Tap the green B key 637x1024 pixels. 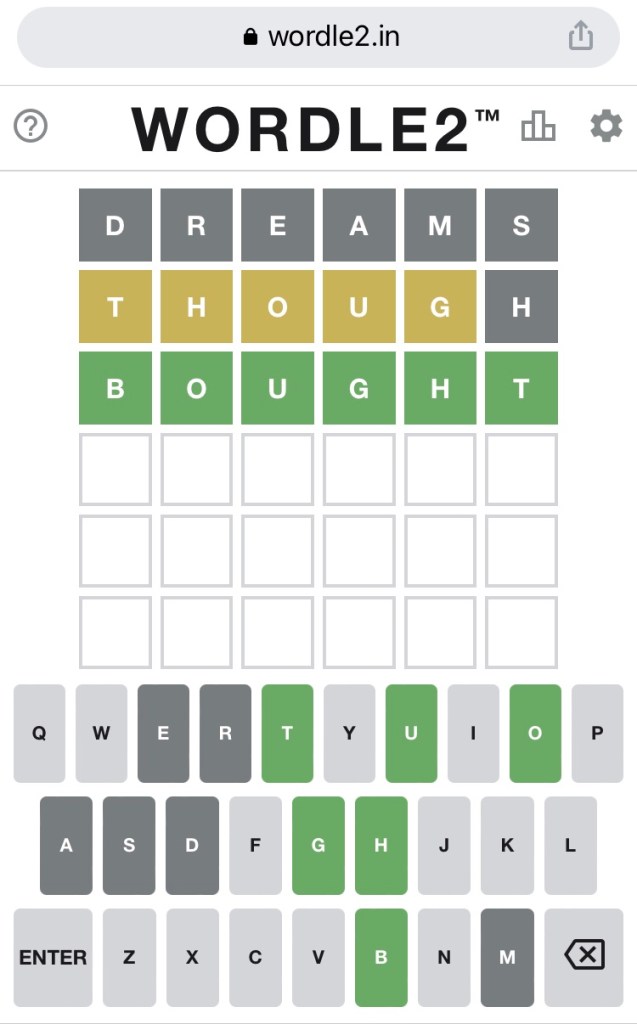point(381,957)
